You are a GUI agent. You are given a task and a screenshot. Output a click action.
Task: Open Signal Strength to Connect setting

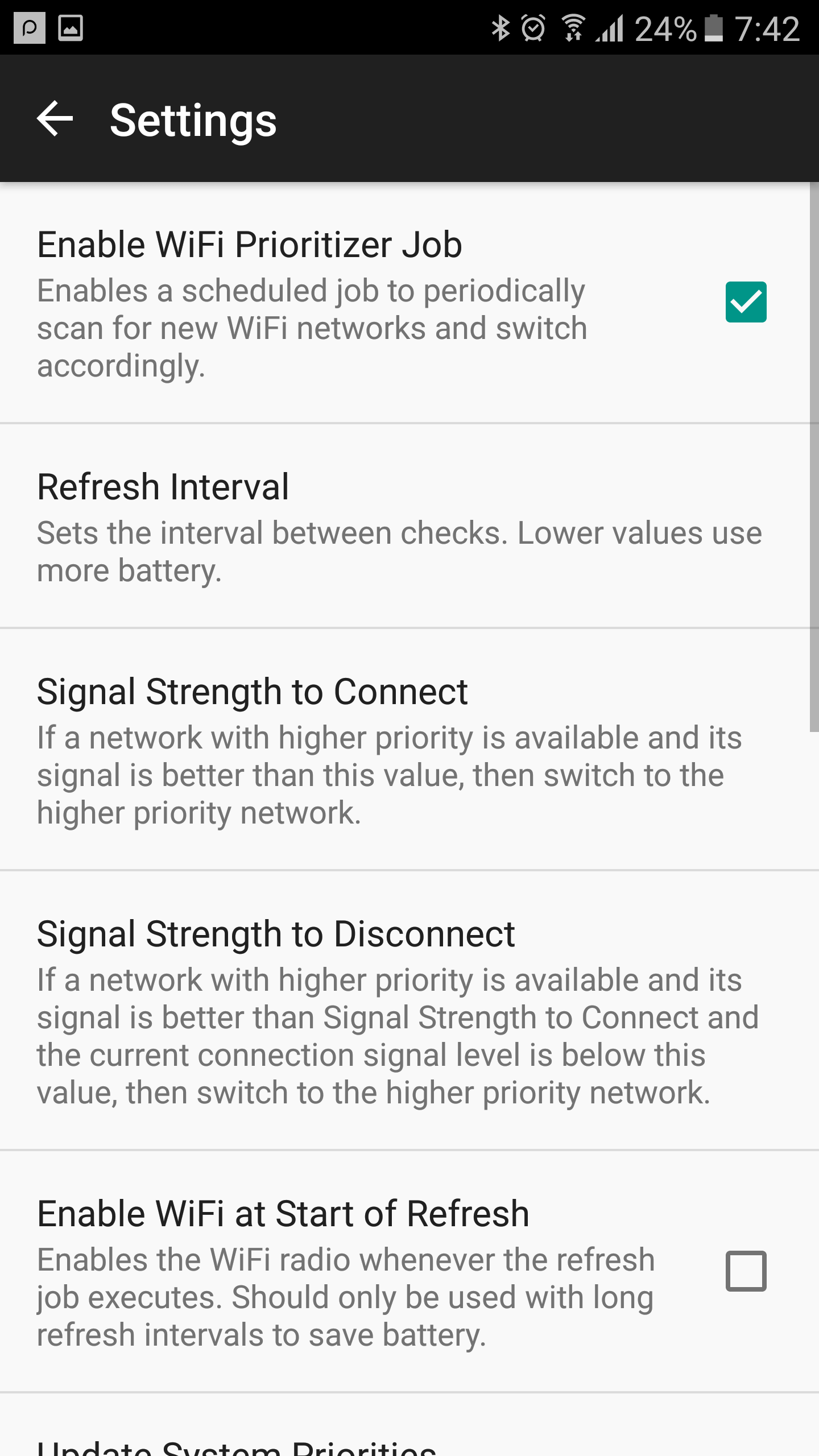pos(409,750)
